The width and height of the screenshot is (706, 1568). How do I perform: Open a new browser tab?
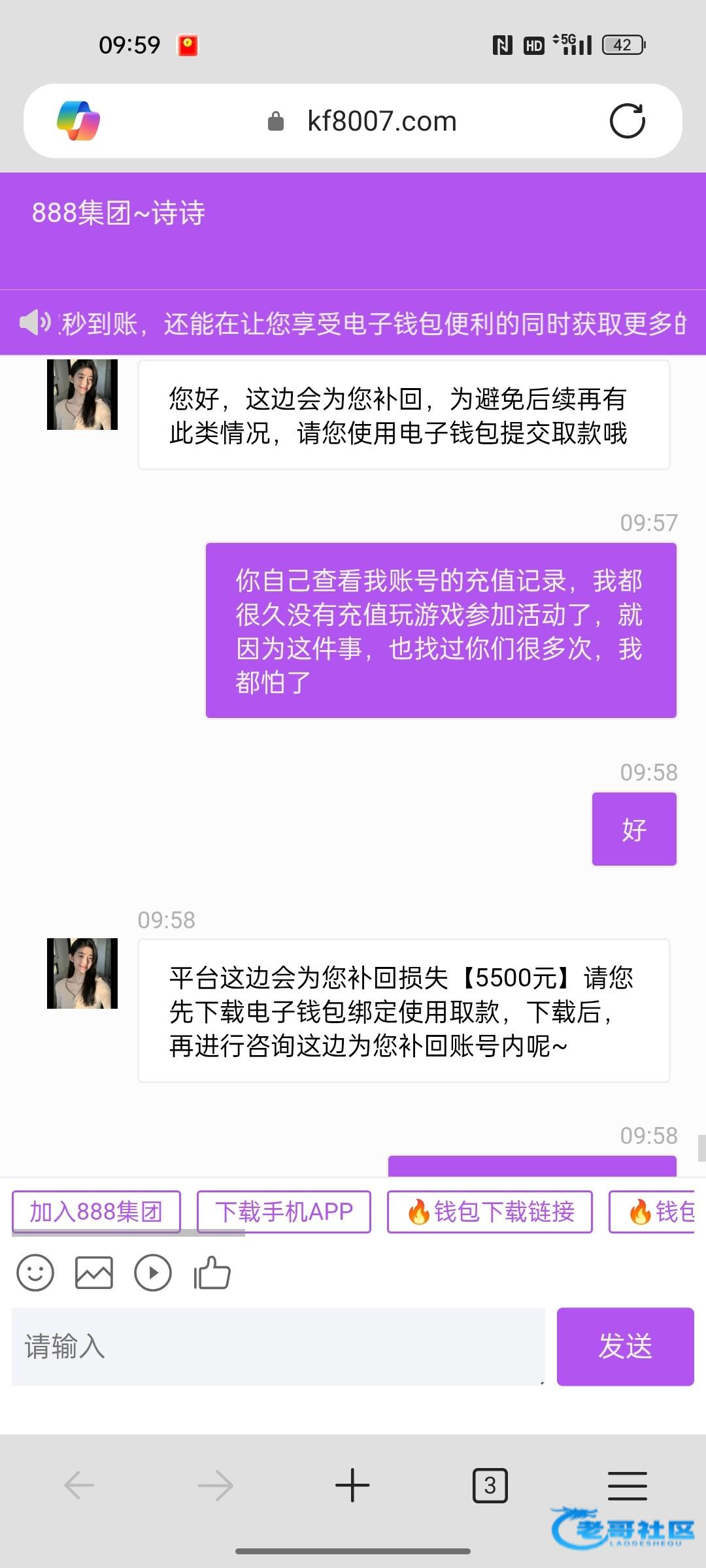(x=352, y=1486)
